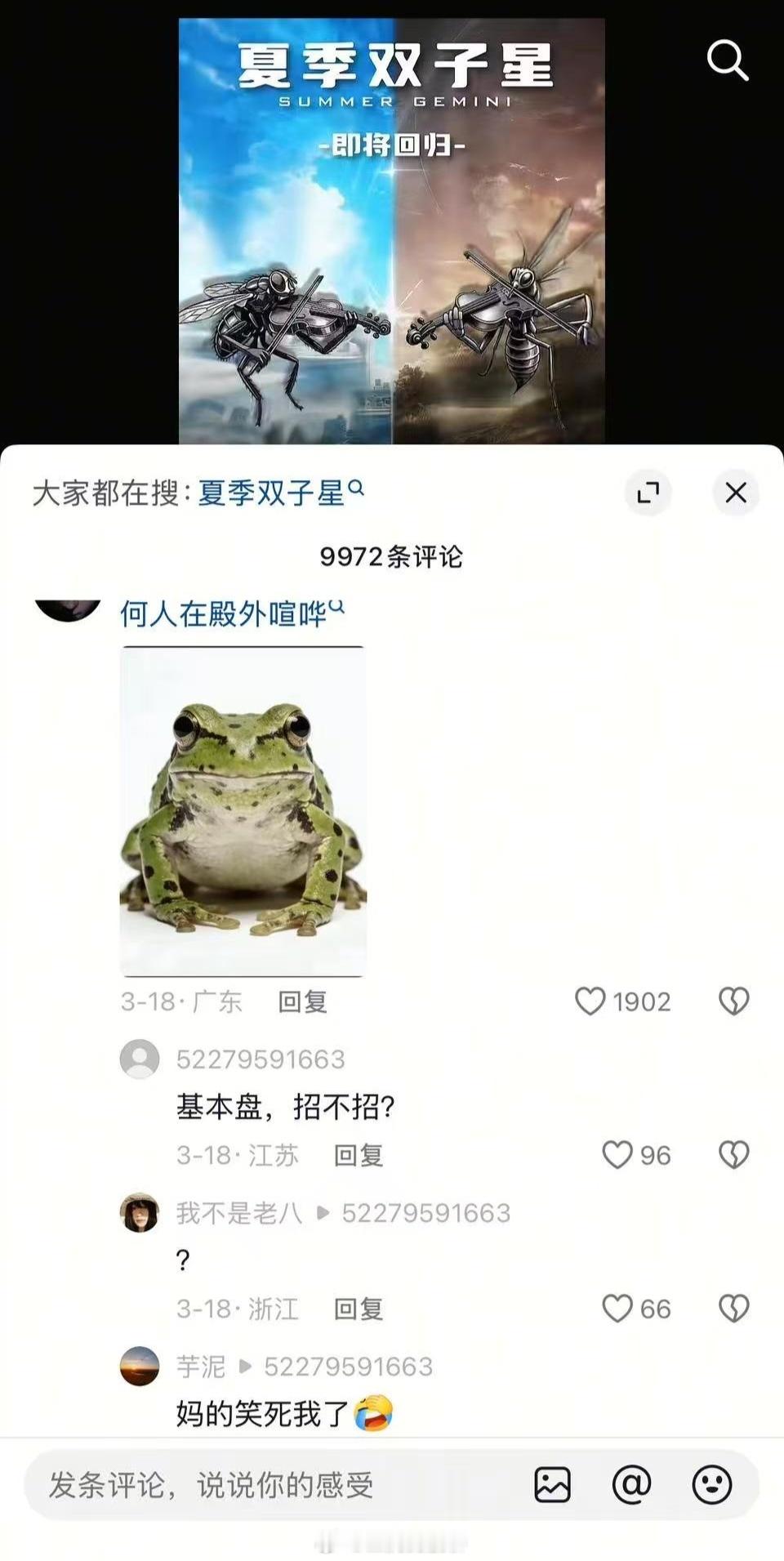Screen dimensions: 784x1561
Task: Tap the search icon beside 夏季双子星 suggestion
Action: (x=354, y=488)
